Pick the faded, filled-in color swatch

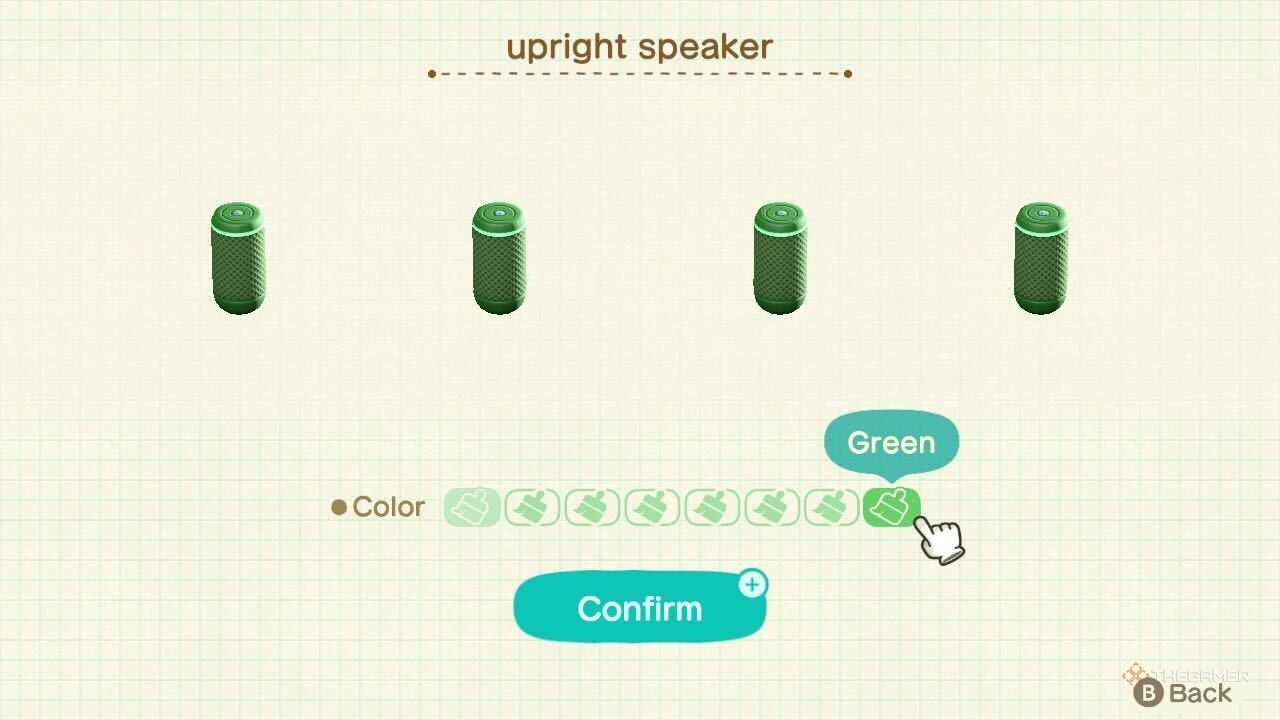pyautogui.click(x=472, y=507)
